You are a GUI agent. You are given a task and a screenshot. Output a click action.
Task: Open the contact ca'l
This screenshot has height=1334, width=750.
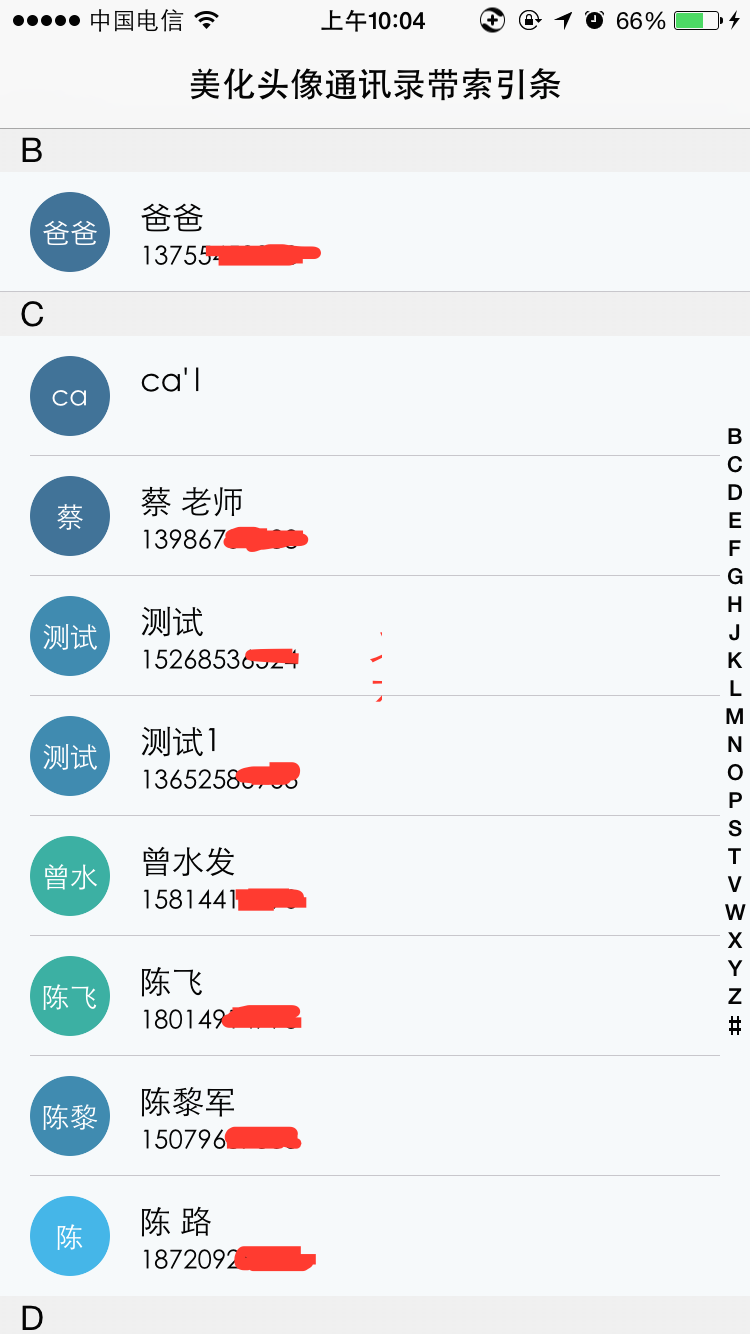[x=375, y=396]
